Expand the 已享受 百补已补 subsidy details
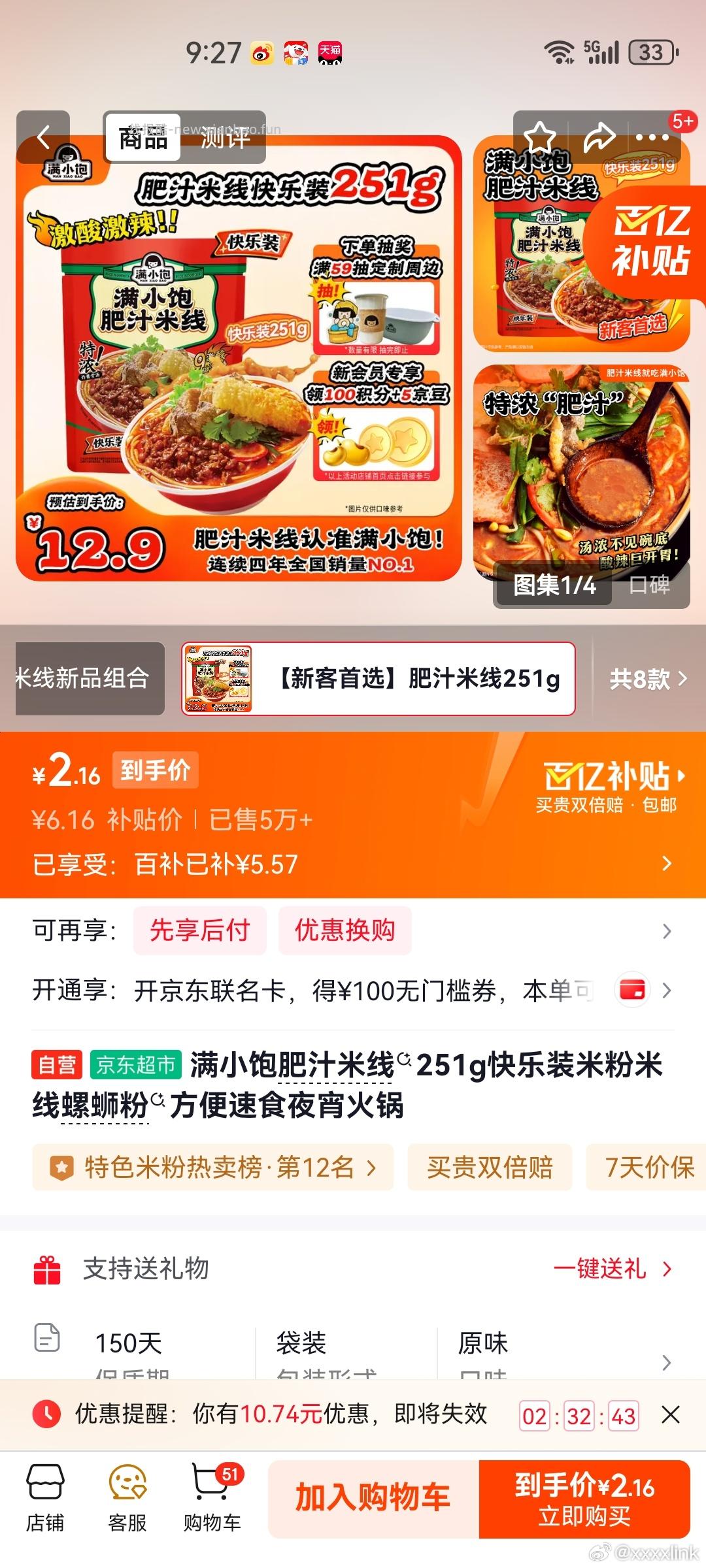Viewport: 706px width, 1568px height. pos(667,863)
